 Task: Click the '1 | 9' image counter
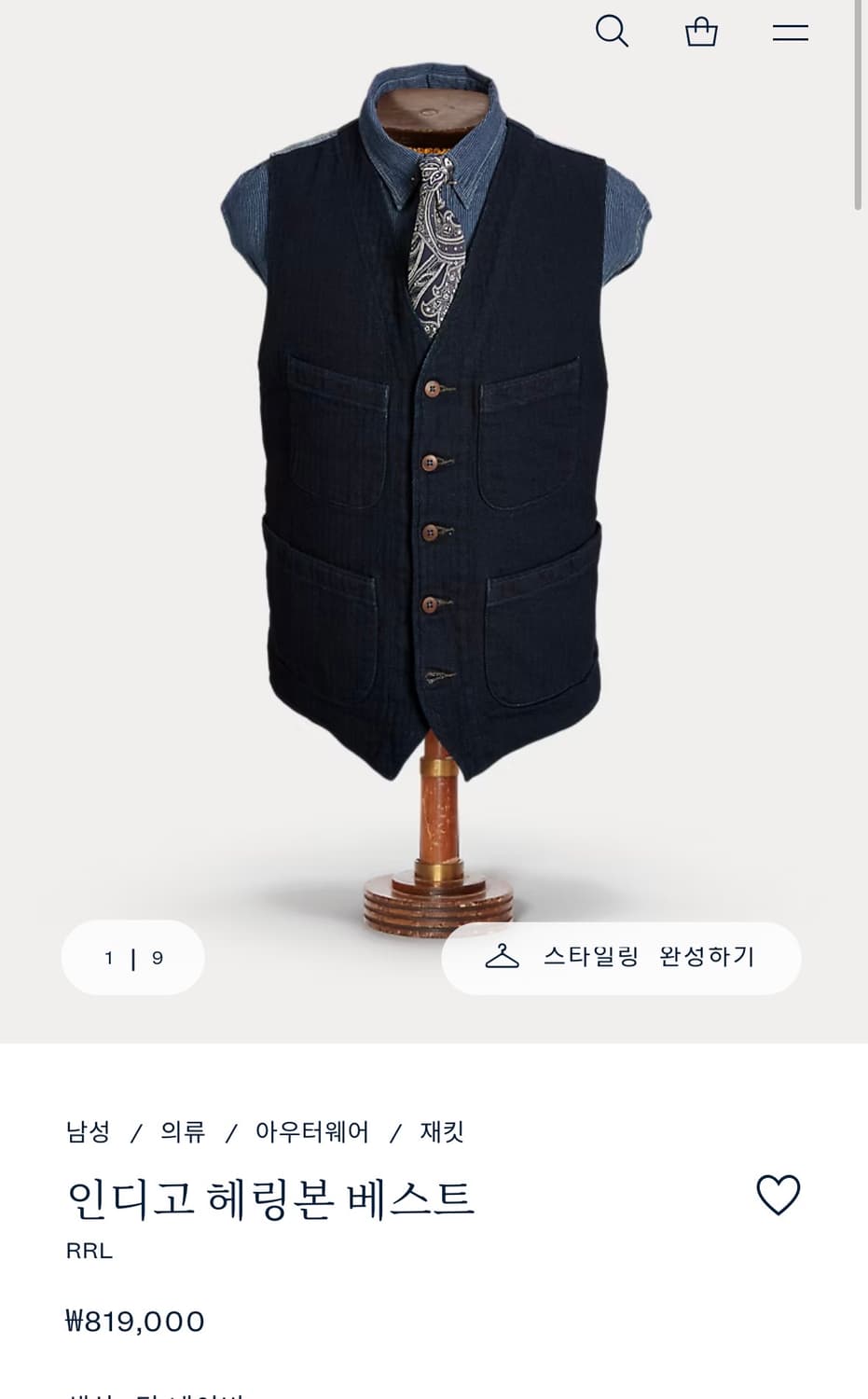pos(131,957)
